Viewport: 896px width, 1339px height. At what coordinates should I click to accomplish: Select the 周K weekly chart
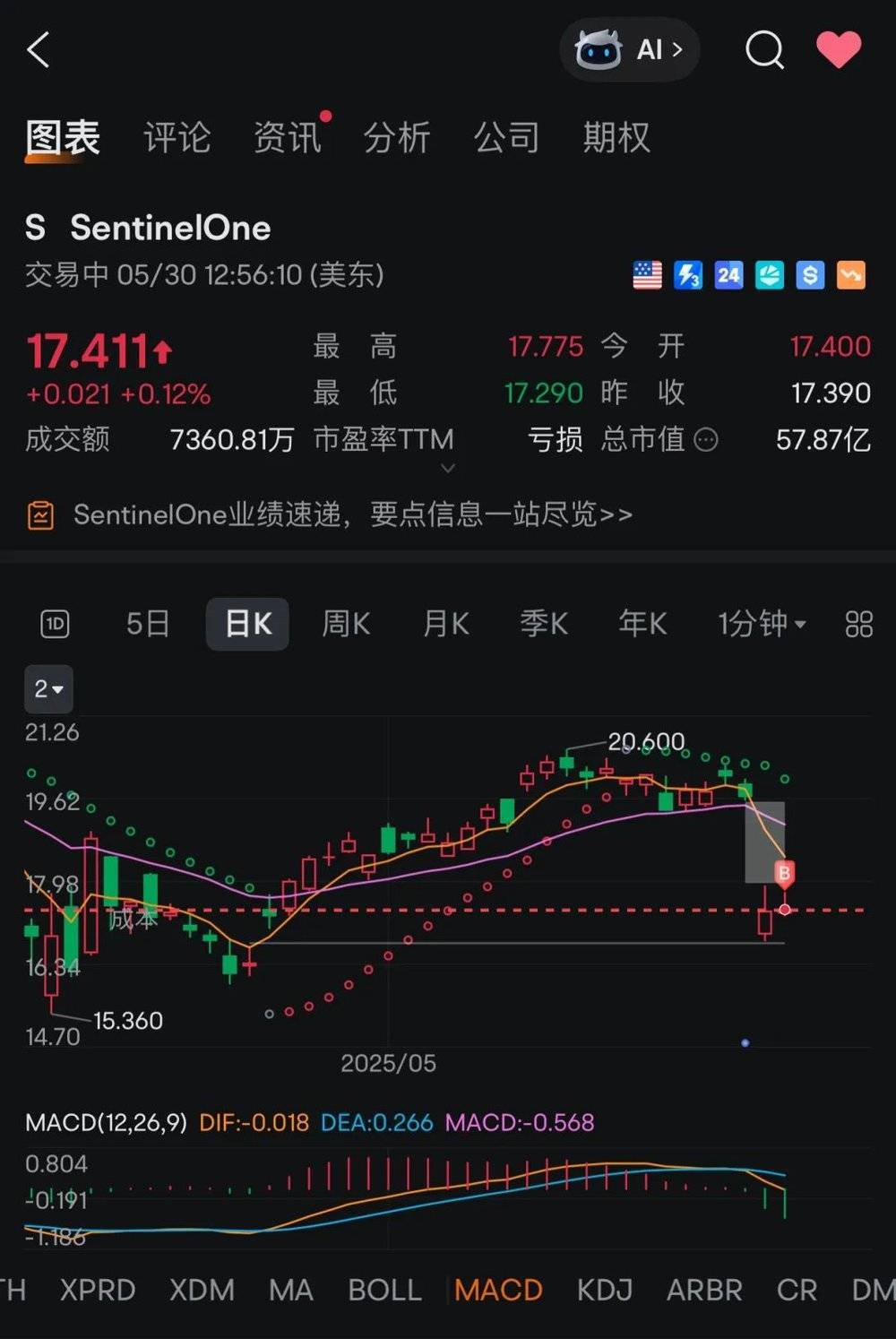346,624
